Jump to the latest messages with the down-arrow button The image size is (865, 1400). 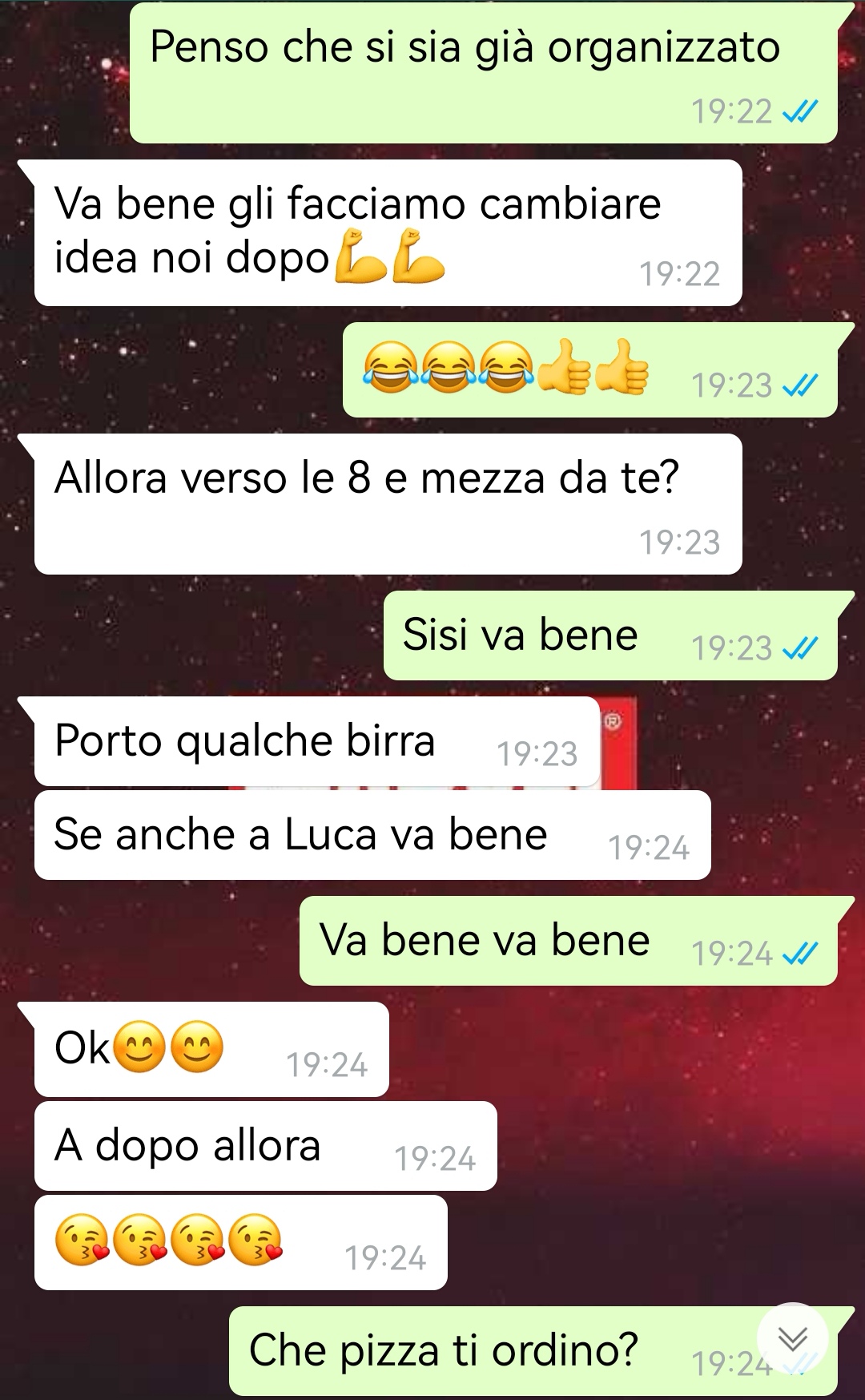pos(792,1337)
